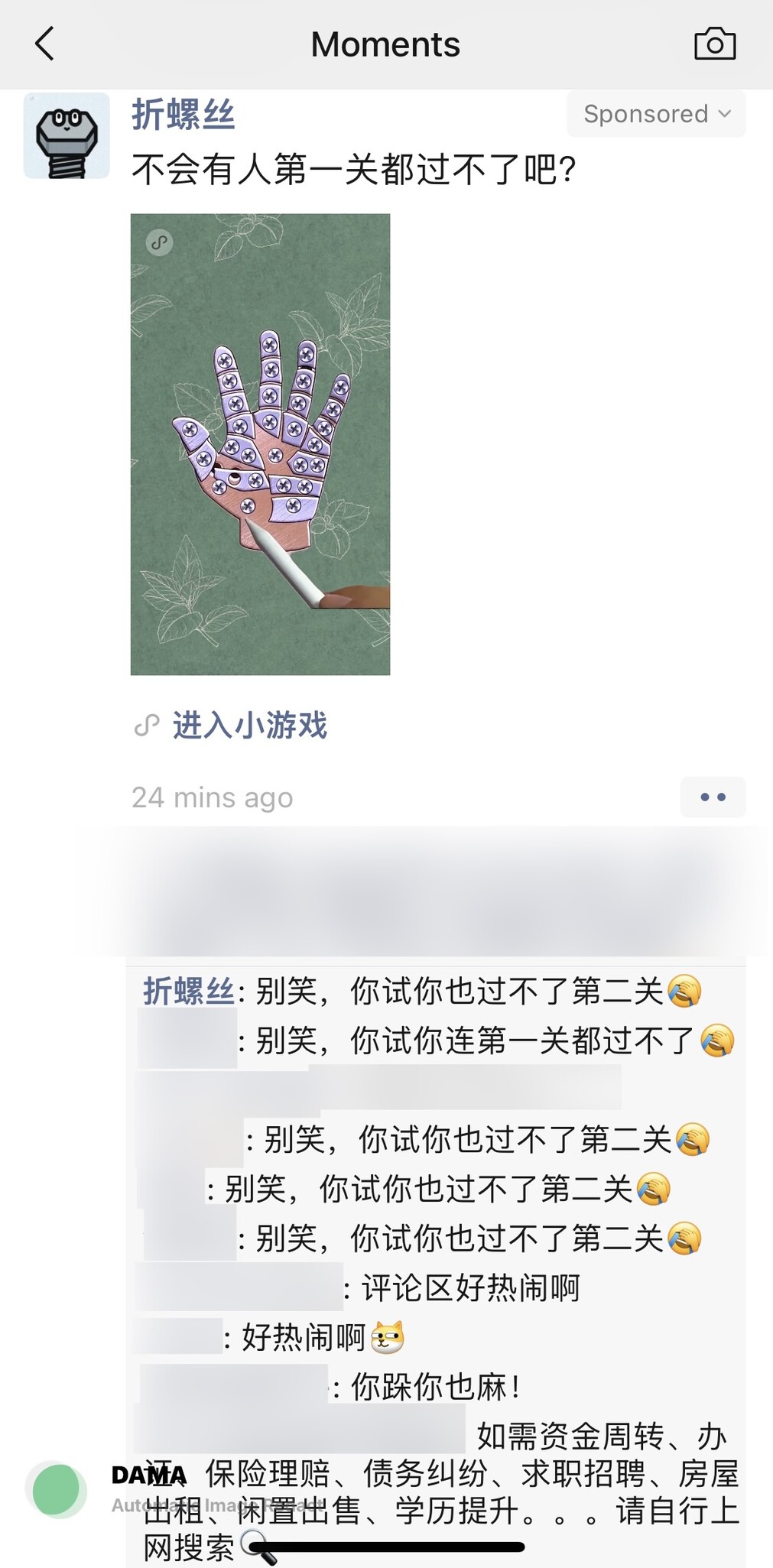Image resolution: width=773 pixels, height=1568 pixels.
Task: Tap the 折螺丝 account name at top
Action: pos(184,115)
